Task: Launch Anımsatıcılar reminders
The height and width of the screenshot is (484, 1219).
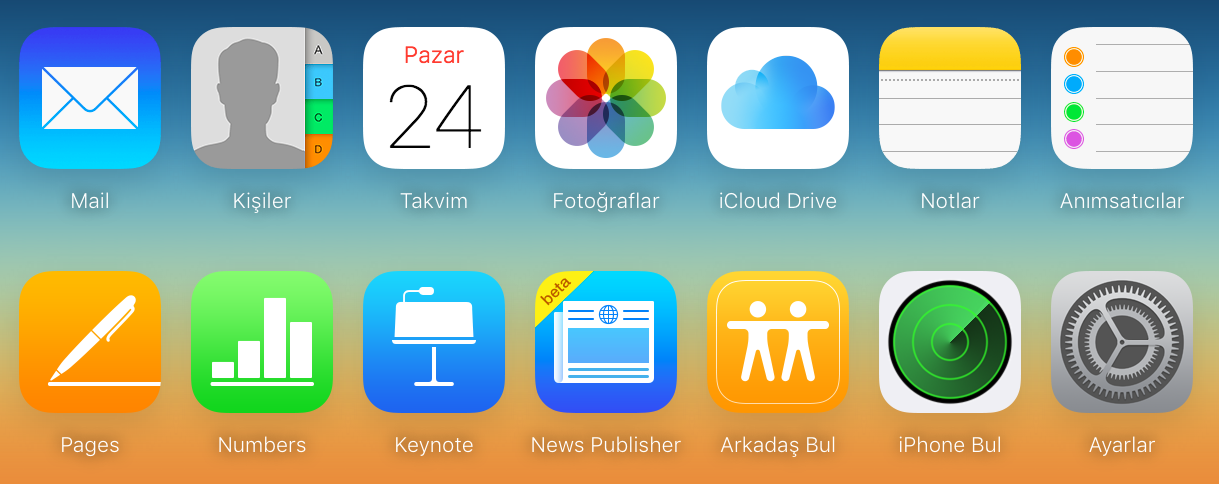Action: click(x=1122, y=98)
